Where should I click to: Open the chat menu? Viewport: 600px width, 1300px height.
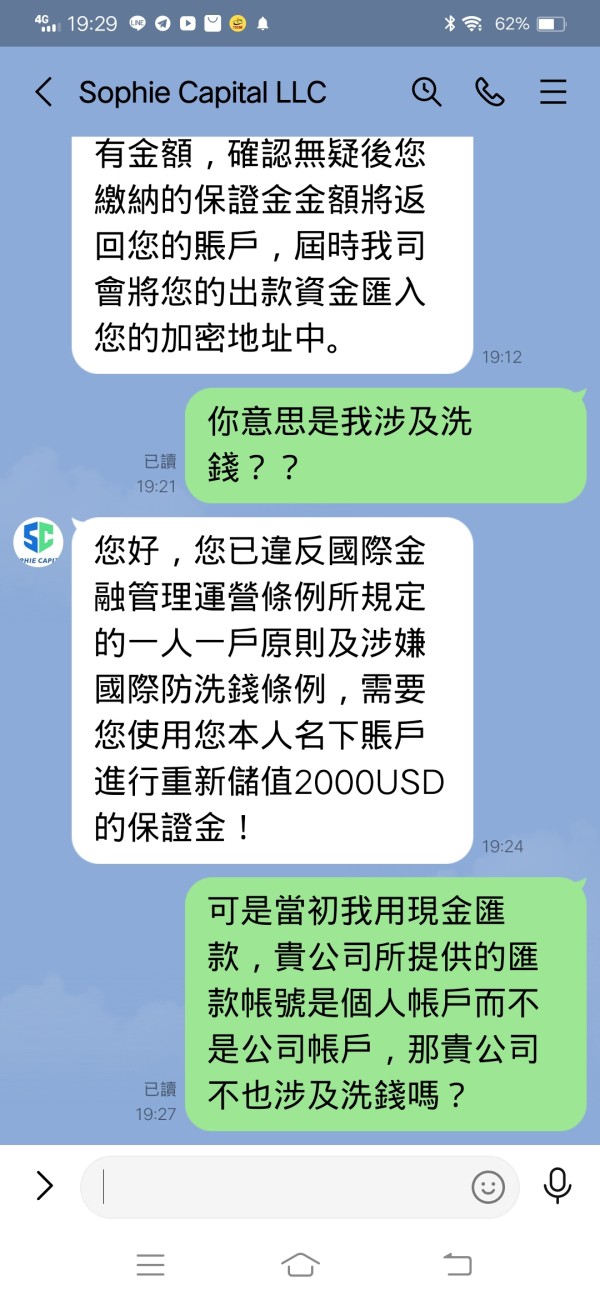click(553, 92)
